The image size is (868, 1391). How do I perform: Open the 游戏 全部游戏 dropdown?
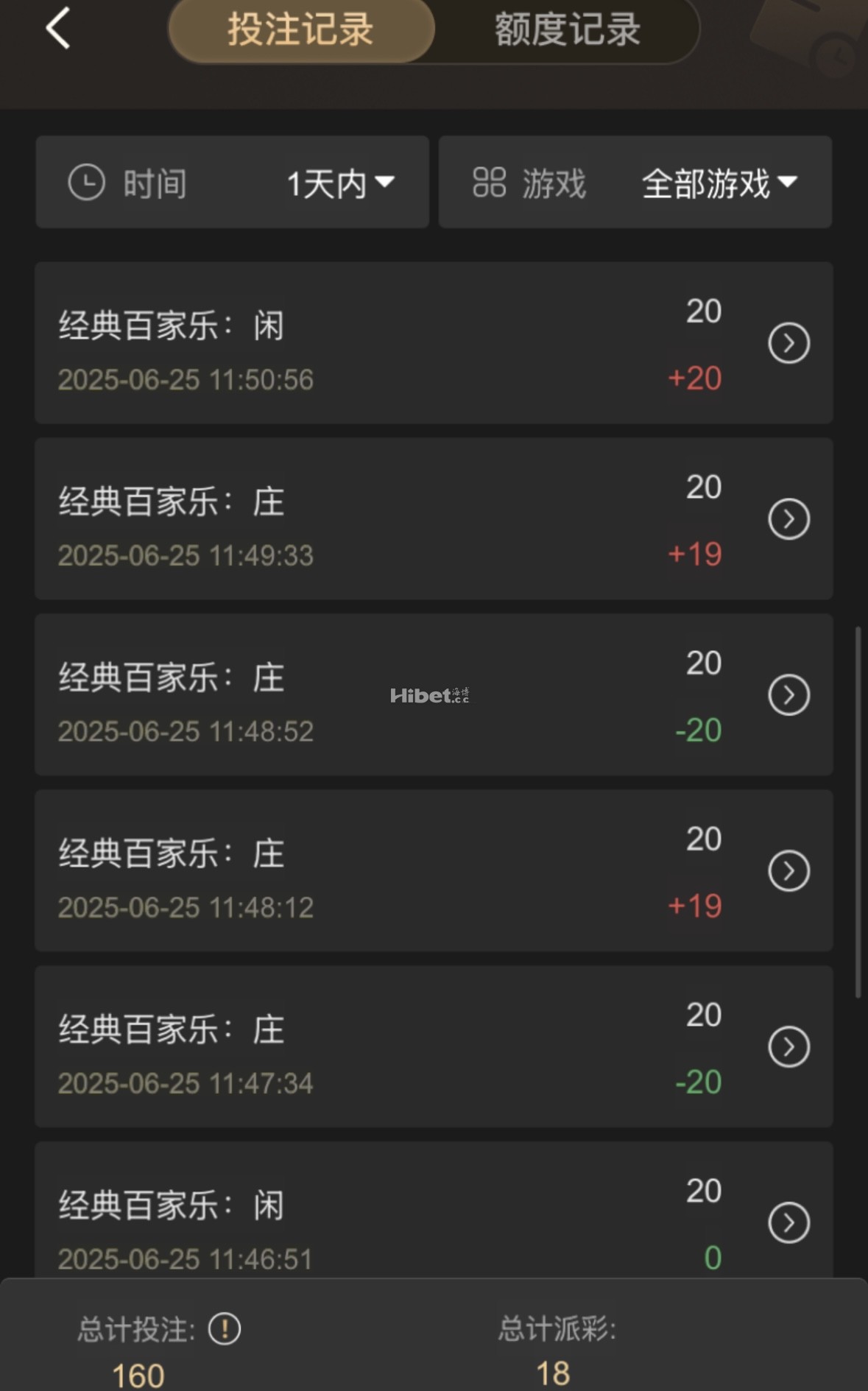(x=635, y=182)
